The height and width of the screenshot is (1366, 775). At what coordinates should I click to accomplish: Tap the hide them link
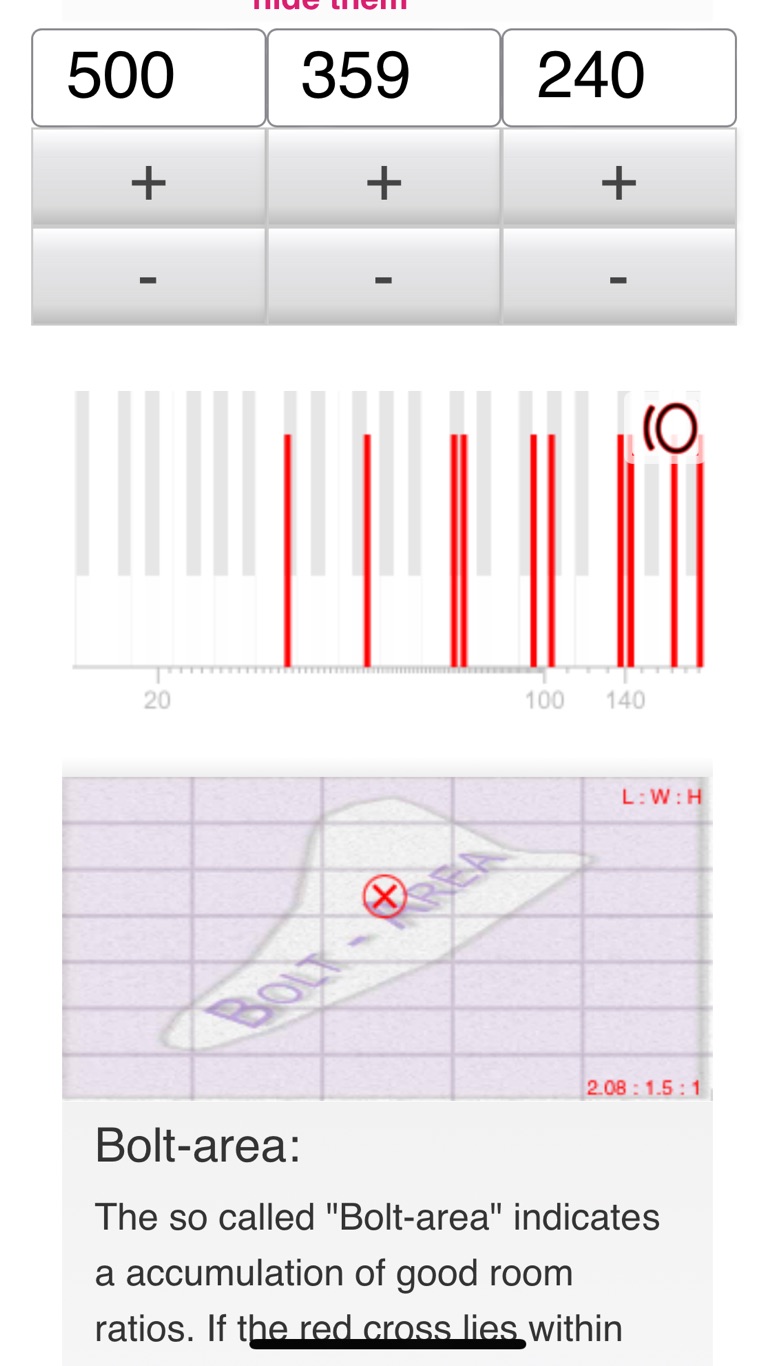pyautogui.click(x=330, y=4)
